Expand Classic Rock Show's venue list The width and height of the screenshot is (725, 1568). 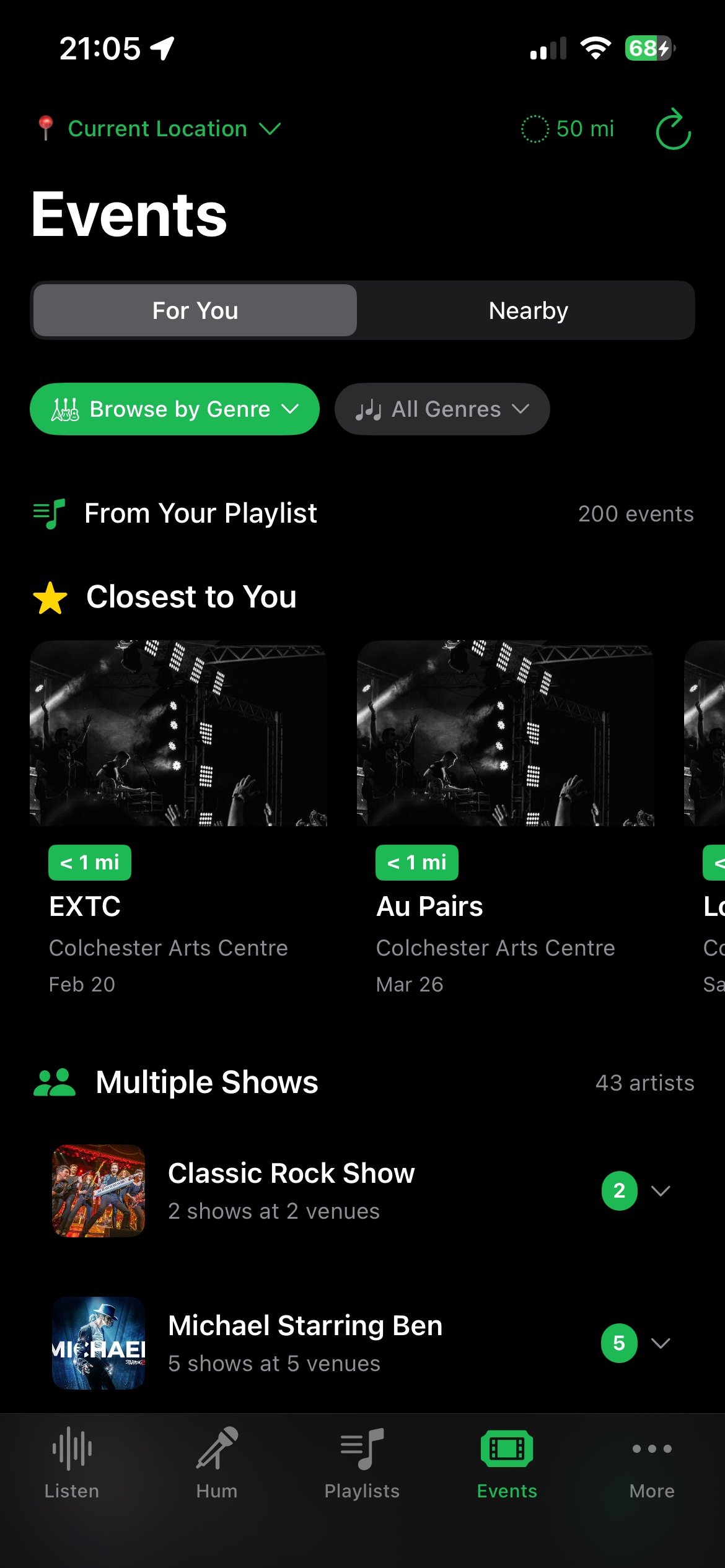tap(661, 1190)
